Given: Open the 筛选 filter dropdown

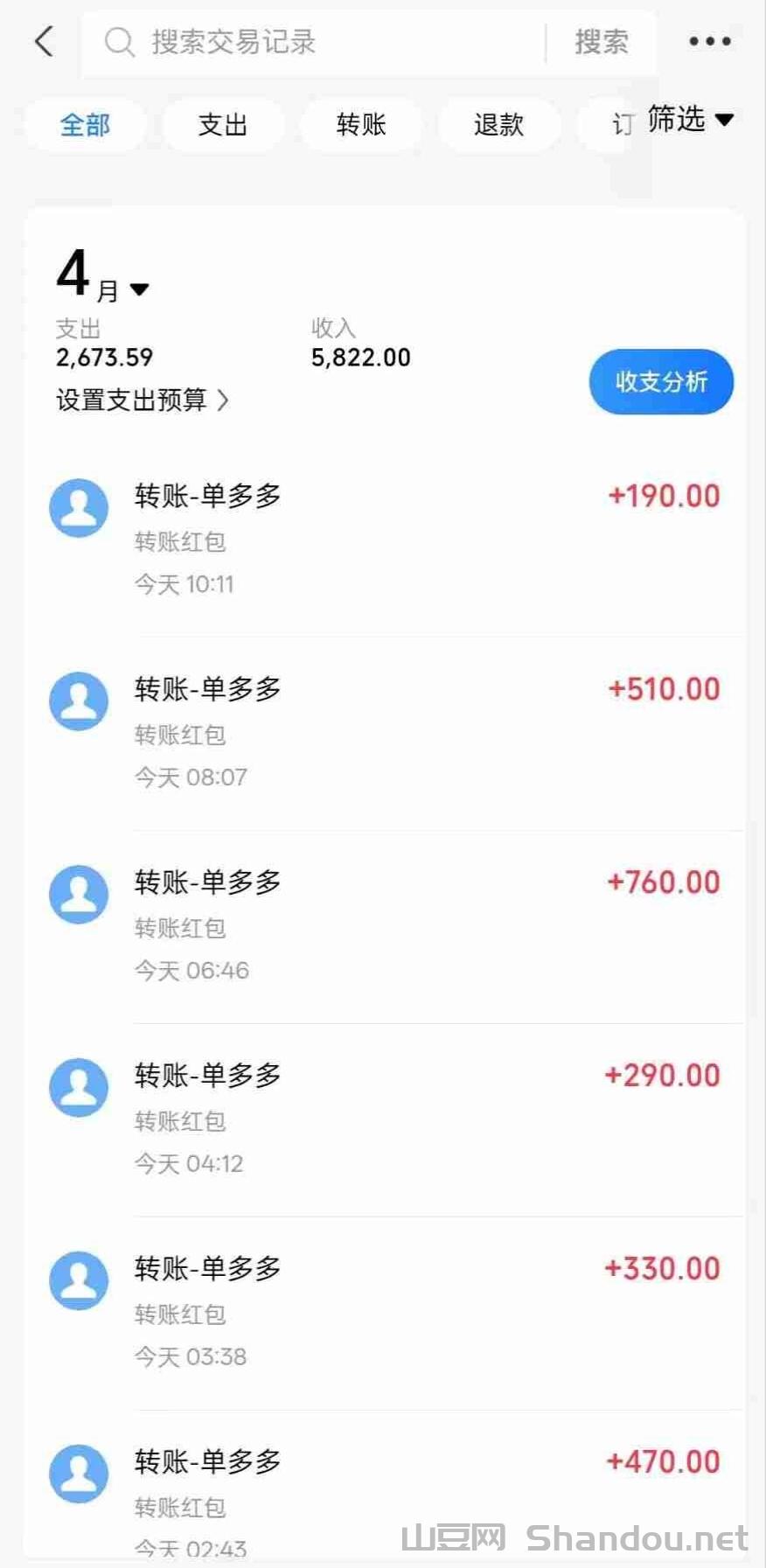Looking at the screenshot, I should pos(690,119).
